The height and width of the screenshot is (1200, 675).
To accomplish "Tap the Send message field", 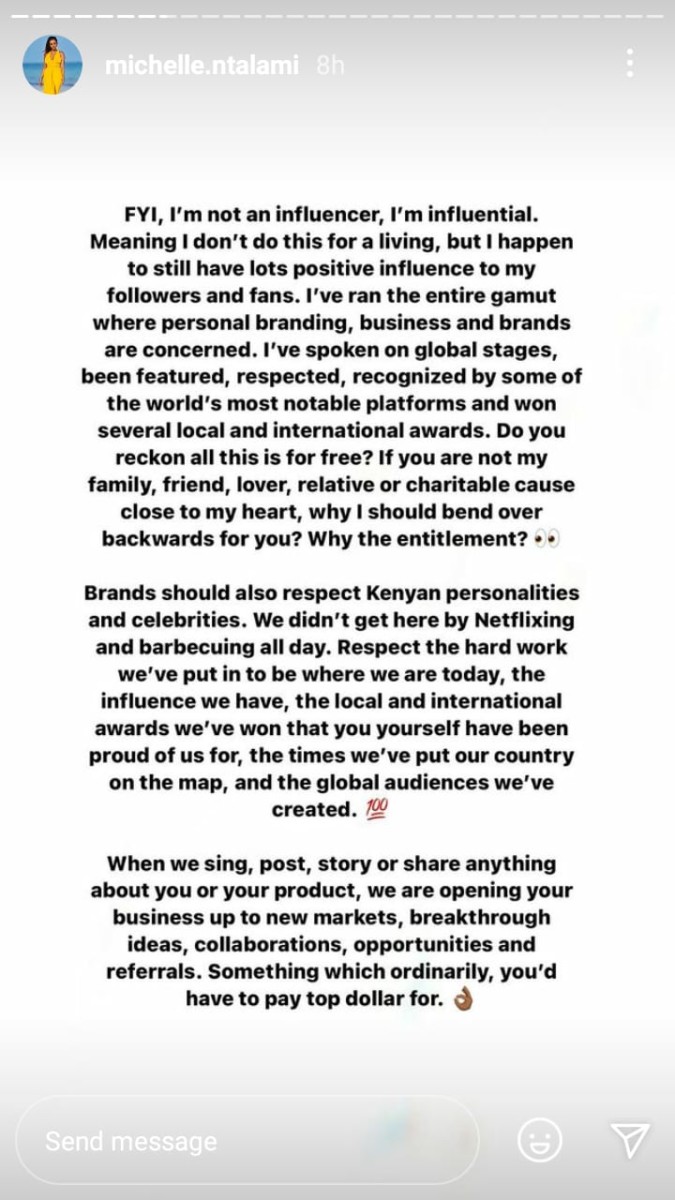I will [247, 1141].
